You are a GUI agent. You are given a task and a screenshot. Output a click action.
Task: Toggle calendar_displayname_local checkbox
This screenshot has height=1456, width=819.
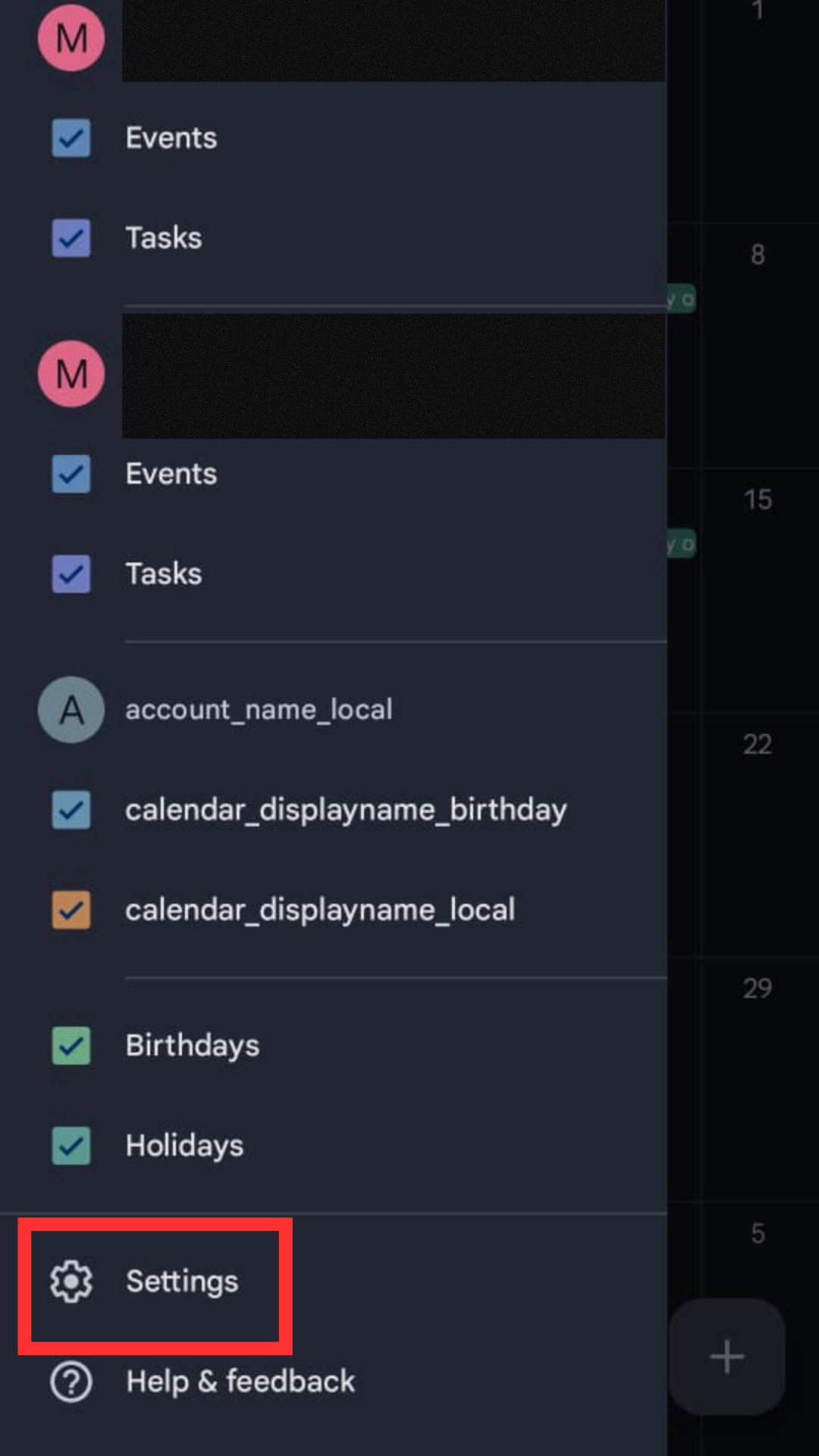[x=71, y=910]
